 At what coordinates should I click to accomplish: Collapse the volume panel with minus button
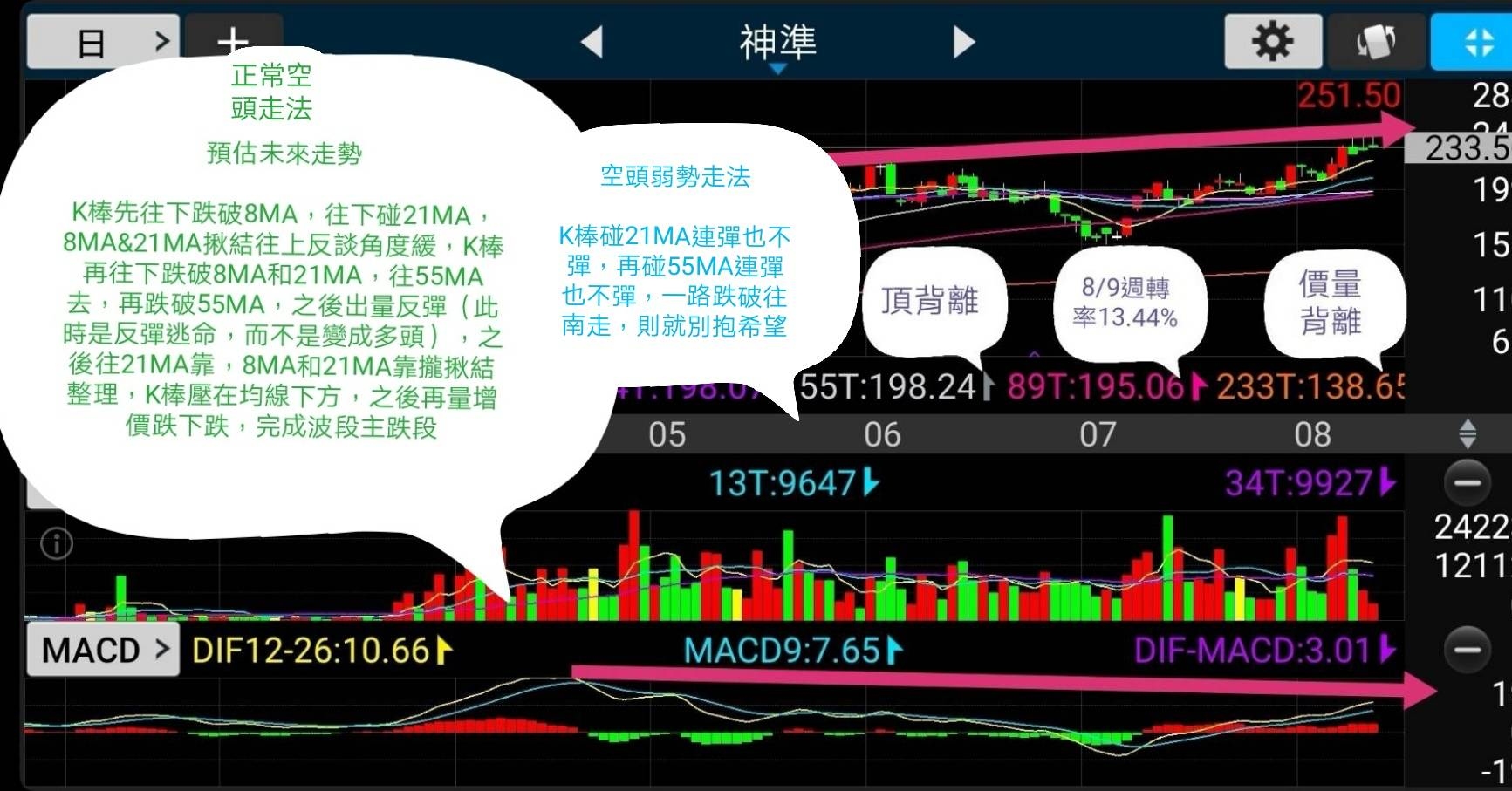1468,482
